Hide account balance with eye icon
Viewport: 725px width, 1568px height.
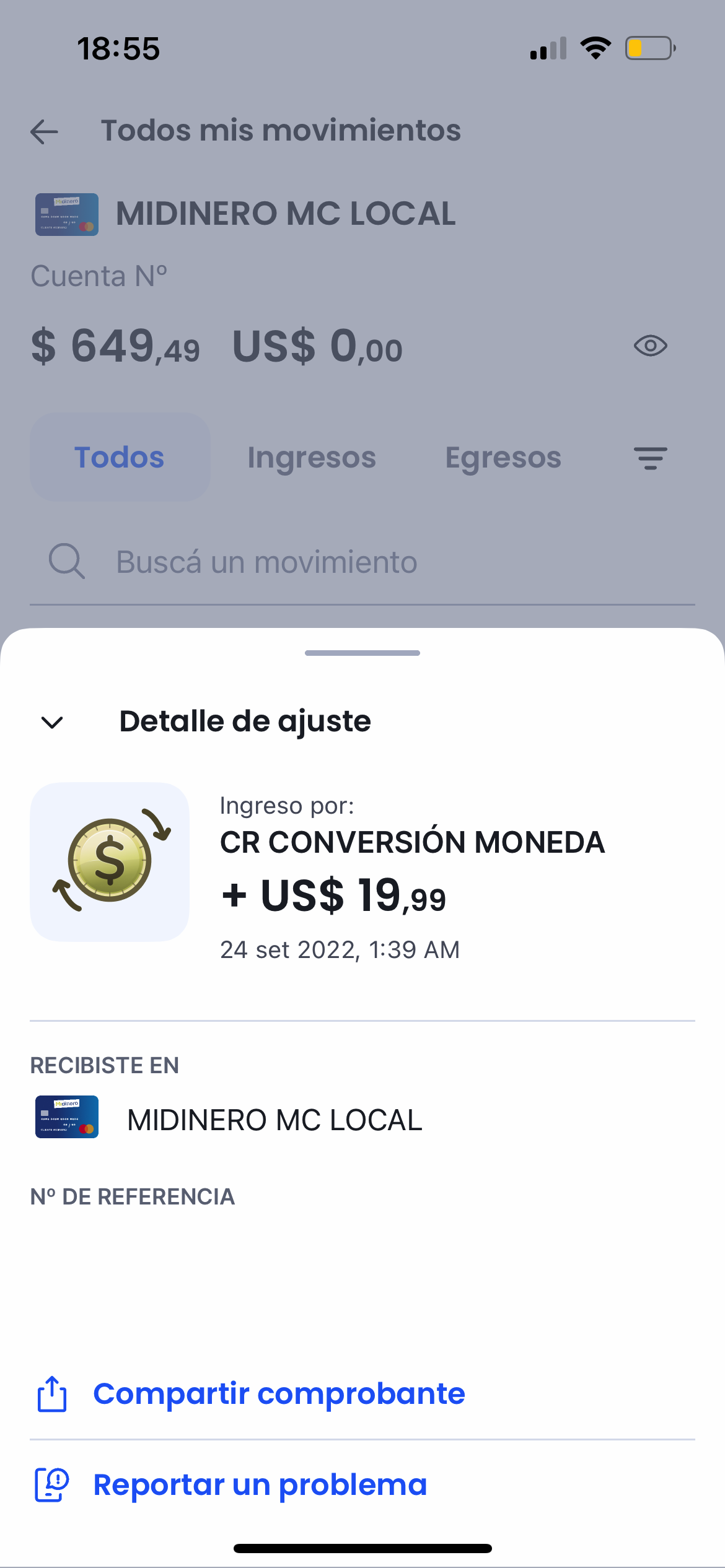pyautogui.click(x=650, y=346)
